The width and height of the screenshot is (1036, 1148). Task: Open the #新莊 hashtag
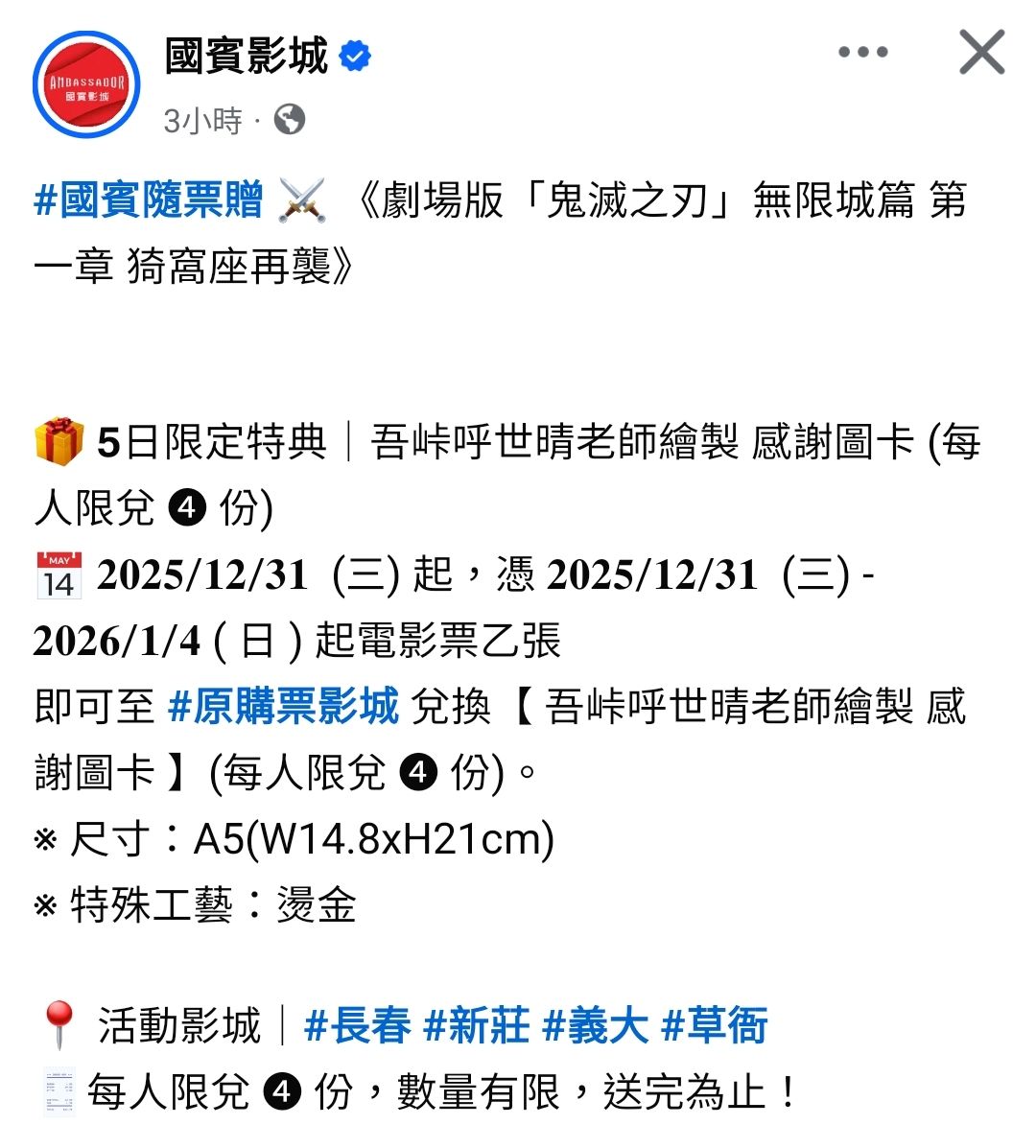476,1026
